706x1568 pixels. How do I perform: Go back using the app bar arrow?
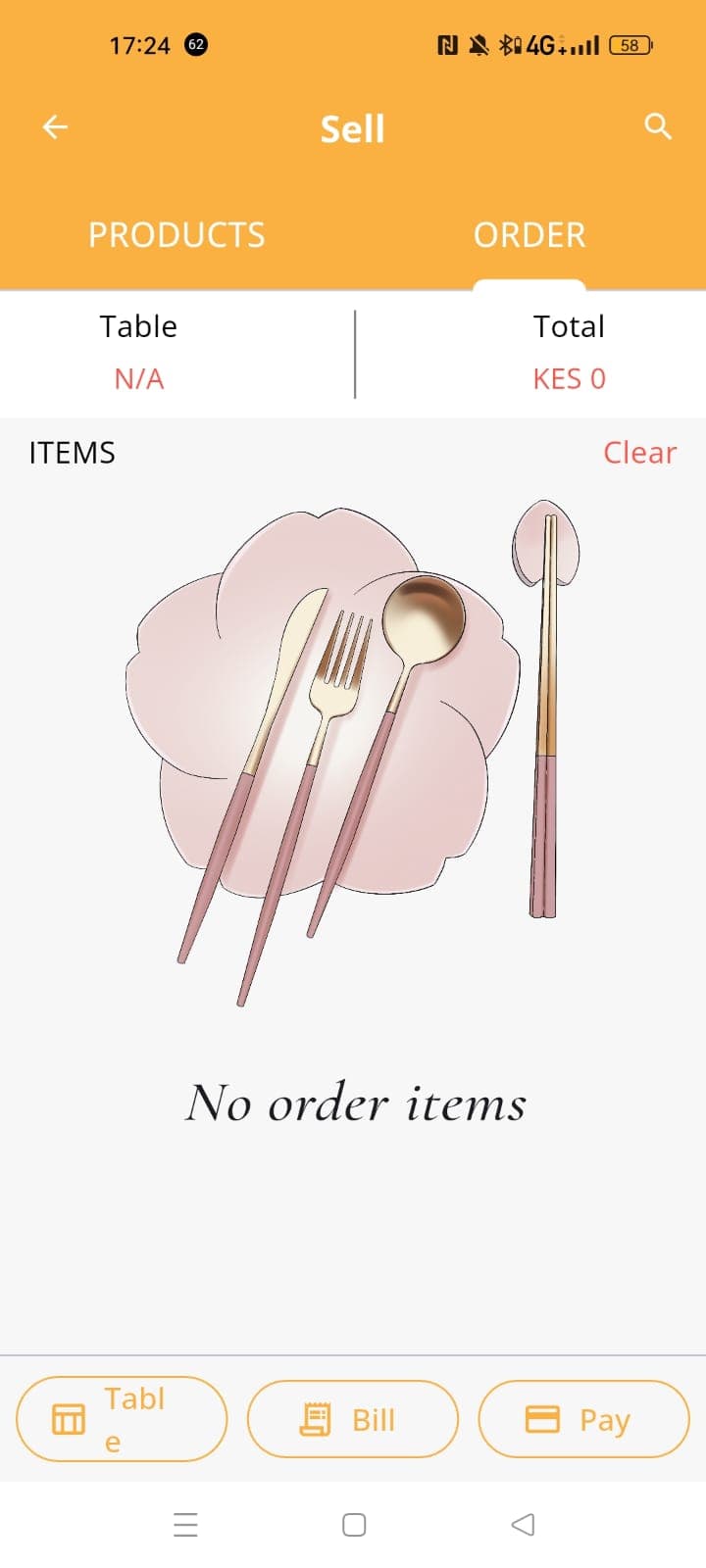pyautogui.click(x=55, y=127)
